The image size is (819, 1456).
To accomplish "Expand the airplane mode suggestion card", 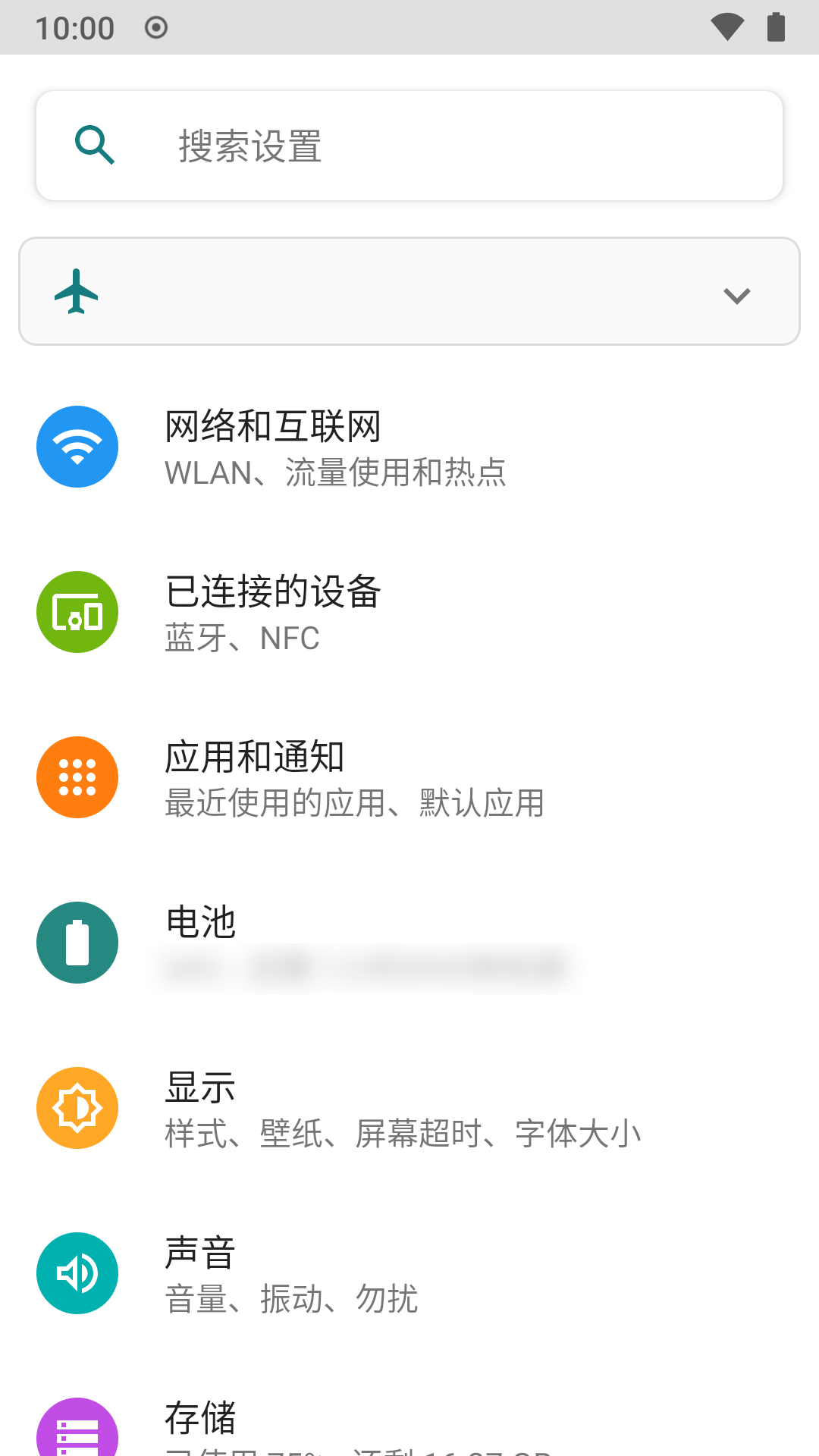I will coord(736,295).
